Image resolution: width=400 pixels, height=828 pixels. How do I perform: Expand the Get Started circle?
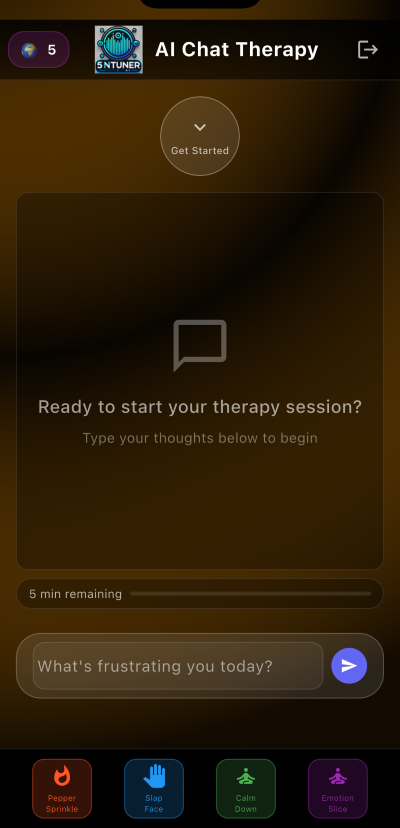(200, 136)
